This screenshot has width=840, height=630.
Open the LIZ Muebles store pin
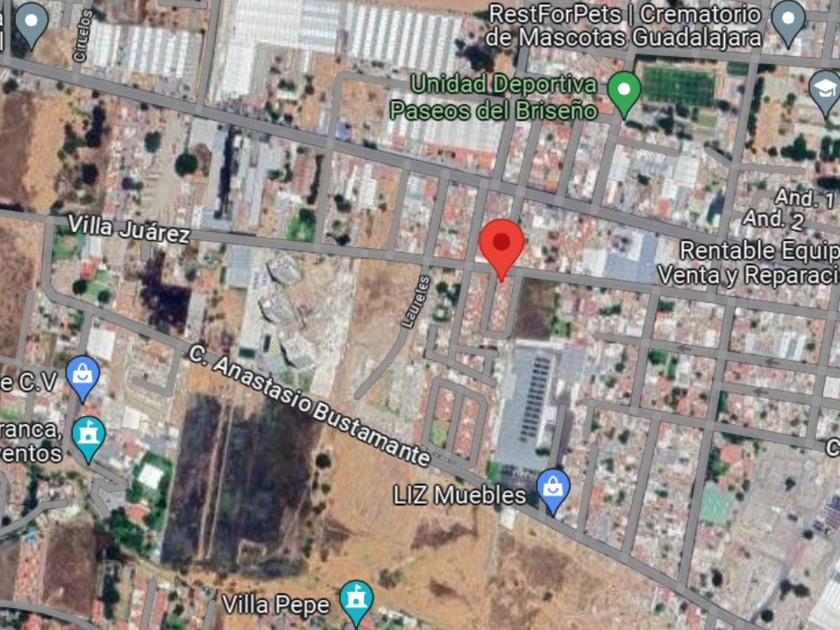coord(553,491)
